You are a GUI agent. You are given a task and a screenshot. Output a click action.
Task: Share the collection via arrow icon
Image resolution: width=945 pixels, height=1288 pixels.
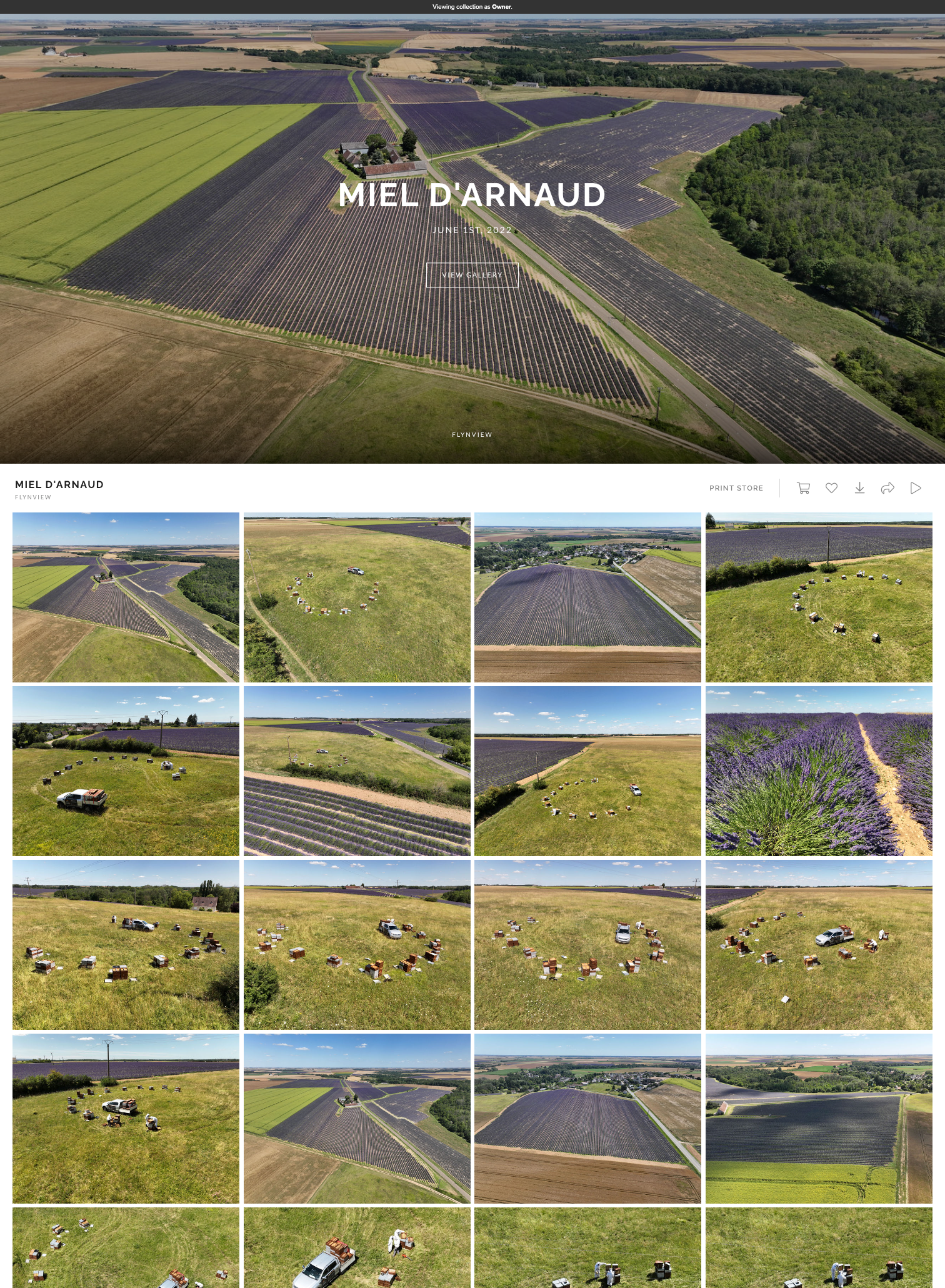coord(887,488)
